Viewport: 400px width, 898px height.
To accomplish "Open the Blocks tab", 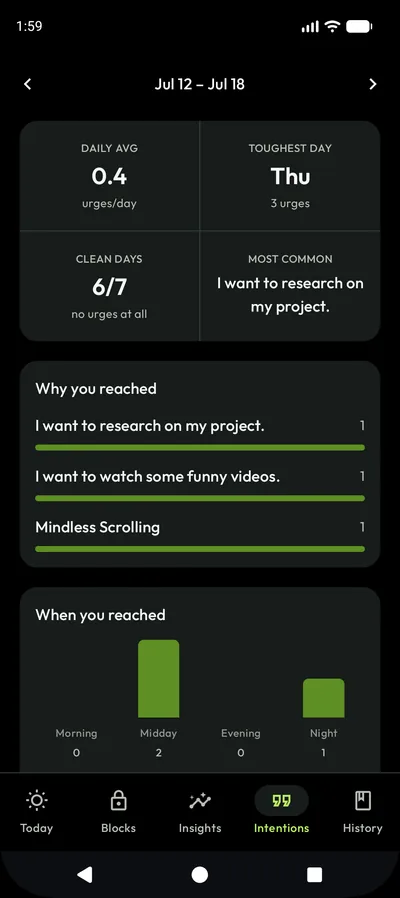I will 119,812.
